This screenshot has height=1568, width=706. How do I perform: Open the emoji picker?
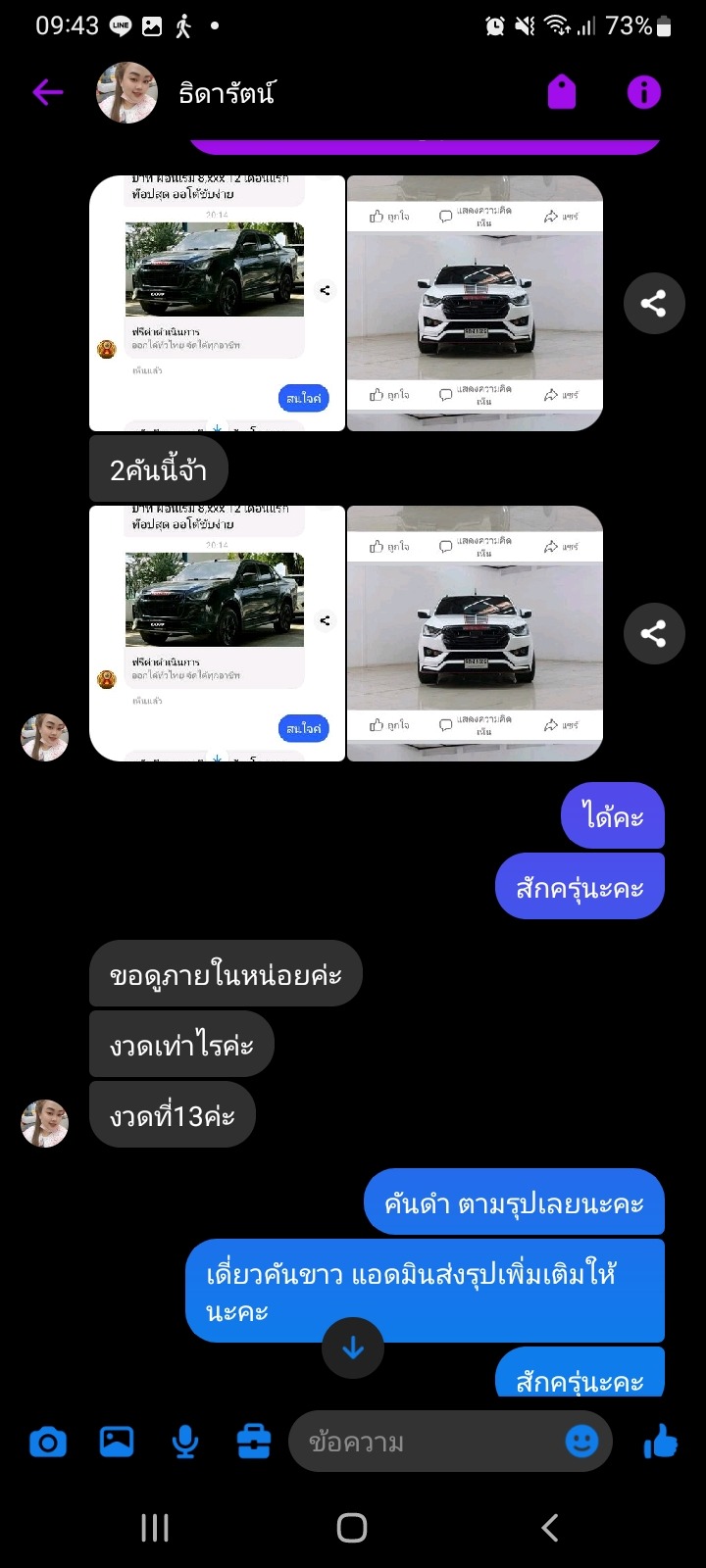(x=582, y=1442)
